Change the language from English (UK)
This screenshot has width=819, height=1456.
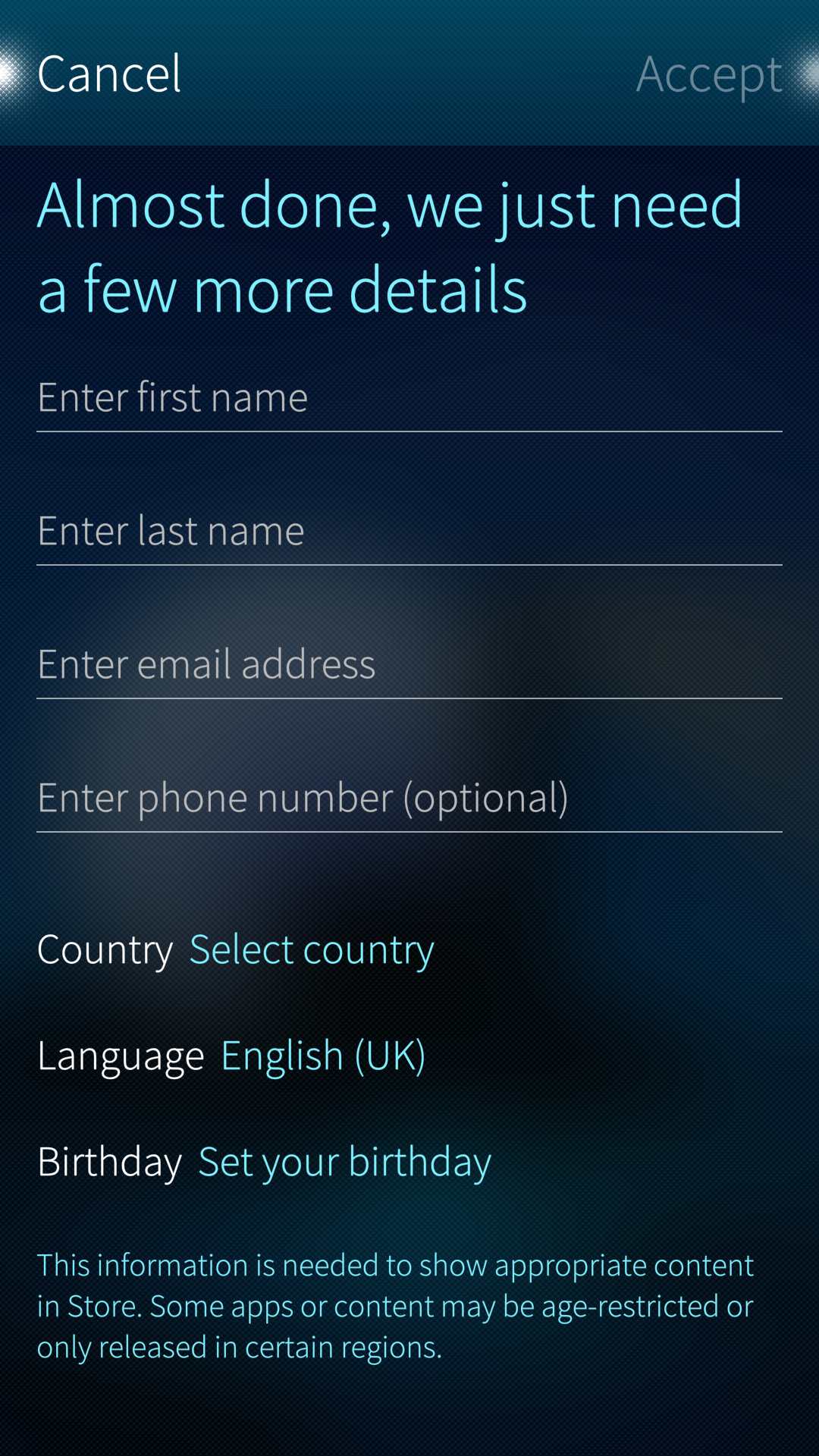[322, 1056]
